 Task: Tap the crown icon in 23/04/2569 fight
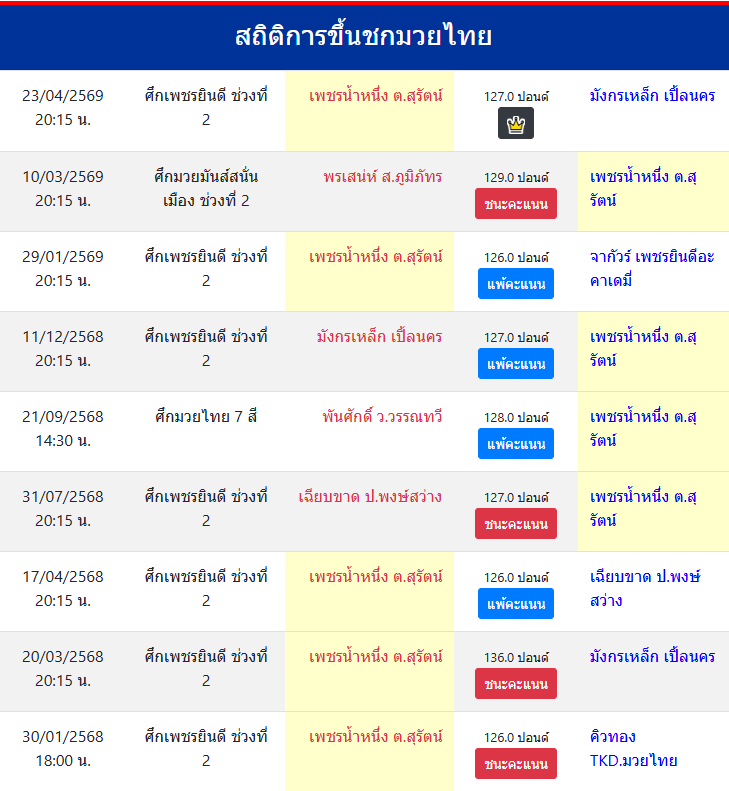pos(516,124)
